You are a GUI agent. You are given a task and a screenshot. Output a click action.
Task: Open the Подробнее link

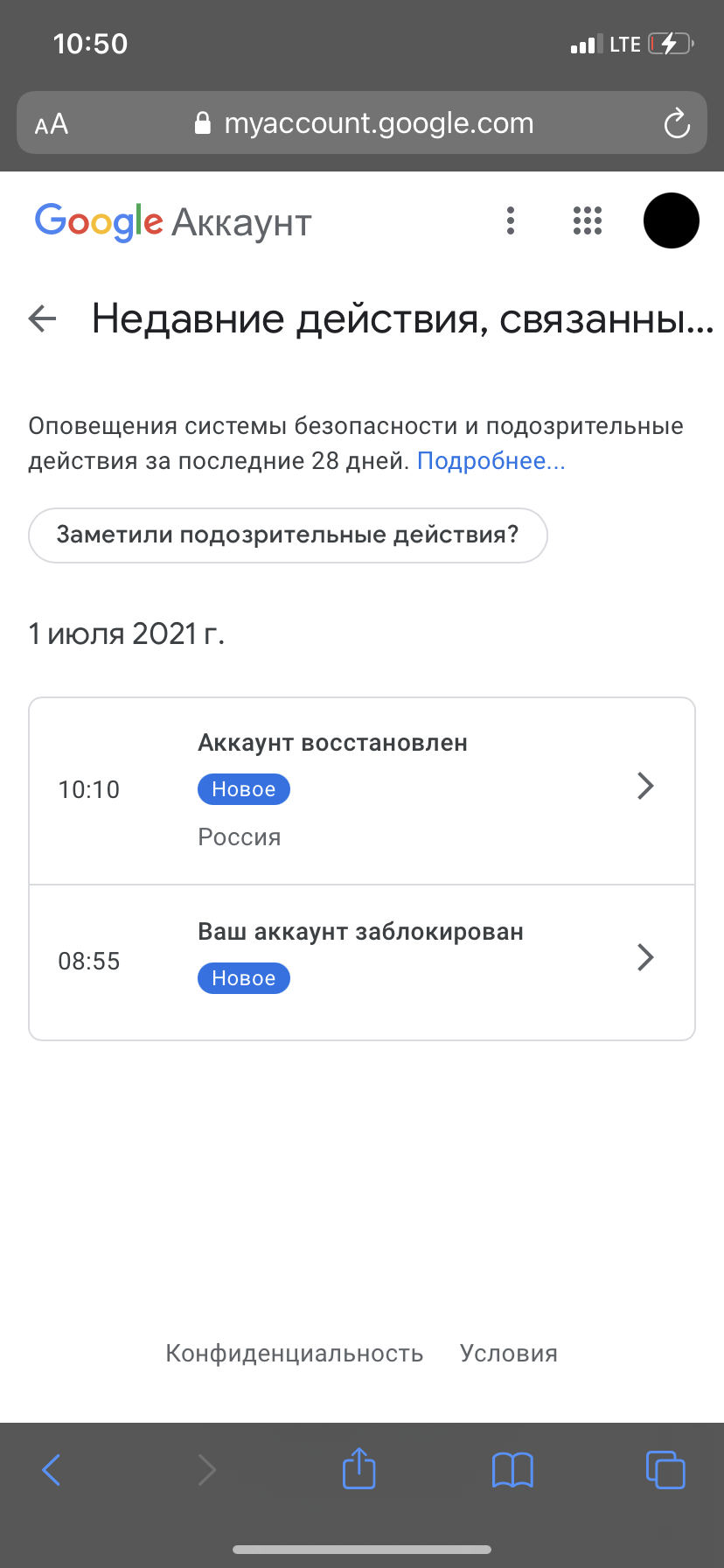click(x=491, y=461)
